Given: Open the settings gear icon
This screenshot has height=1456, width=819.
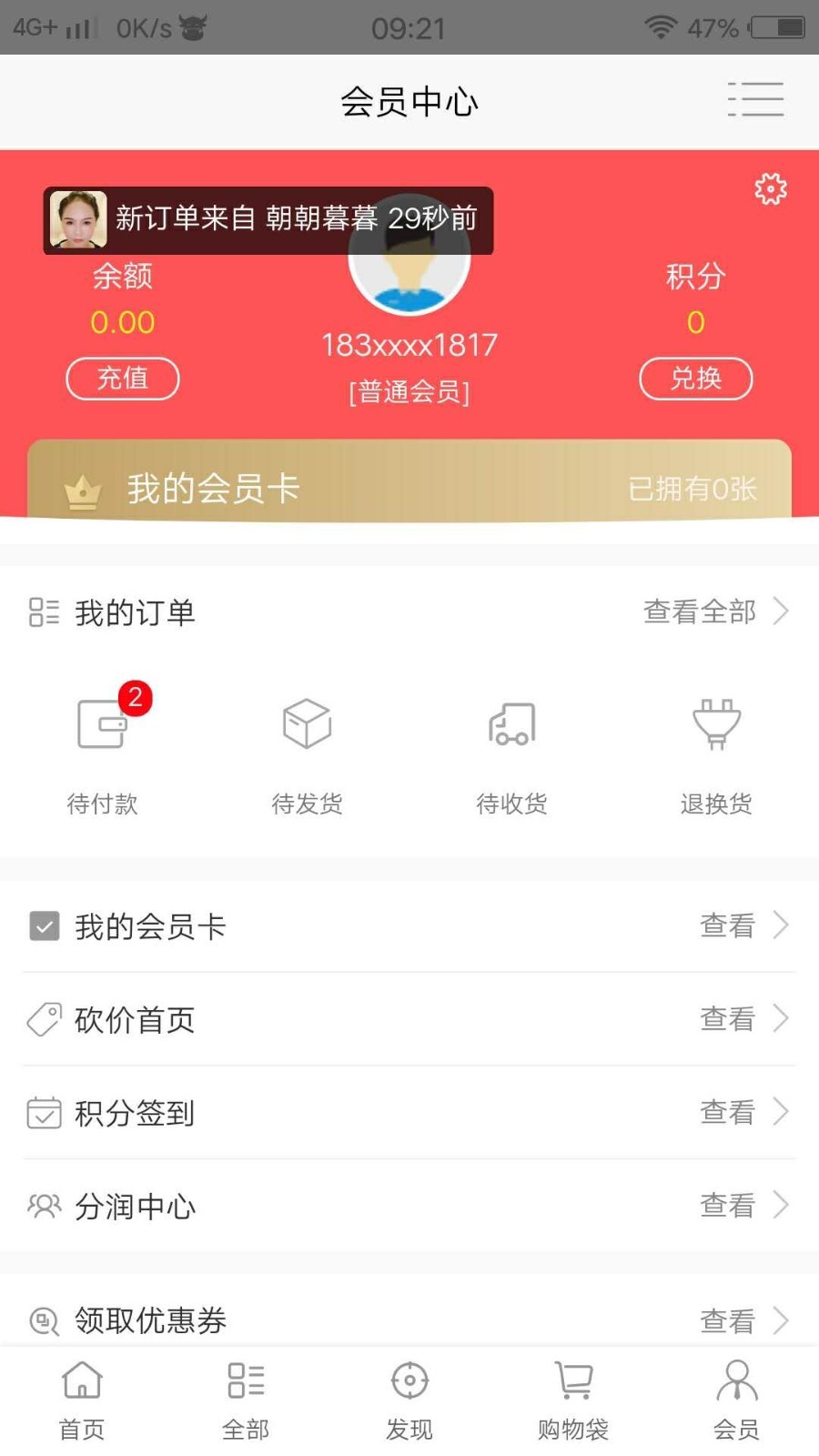Looking at the screenshot, I should [x=770, y=189].
